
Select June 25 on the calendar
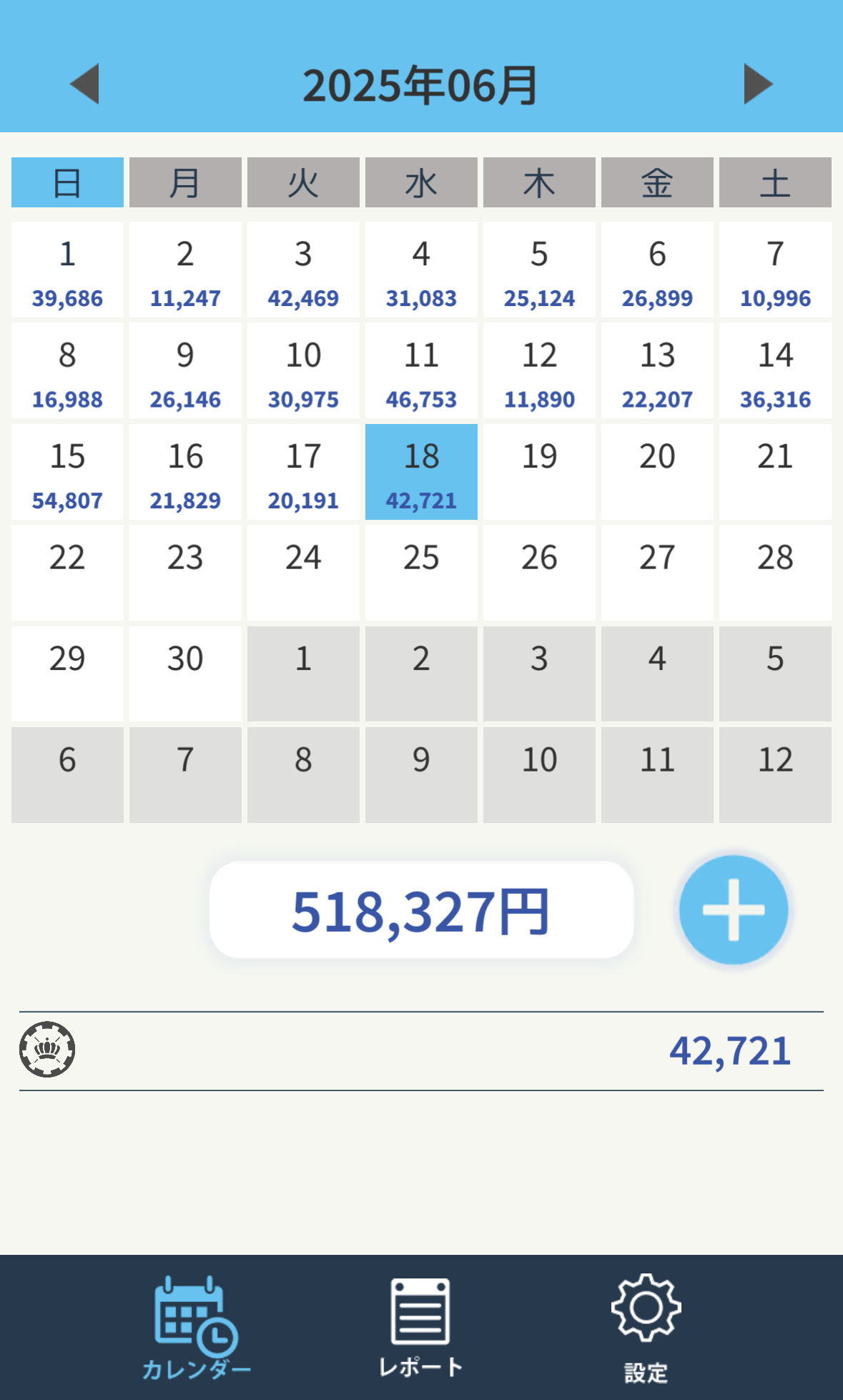[421, 573]
